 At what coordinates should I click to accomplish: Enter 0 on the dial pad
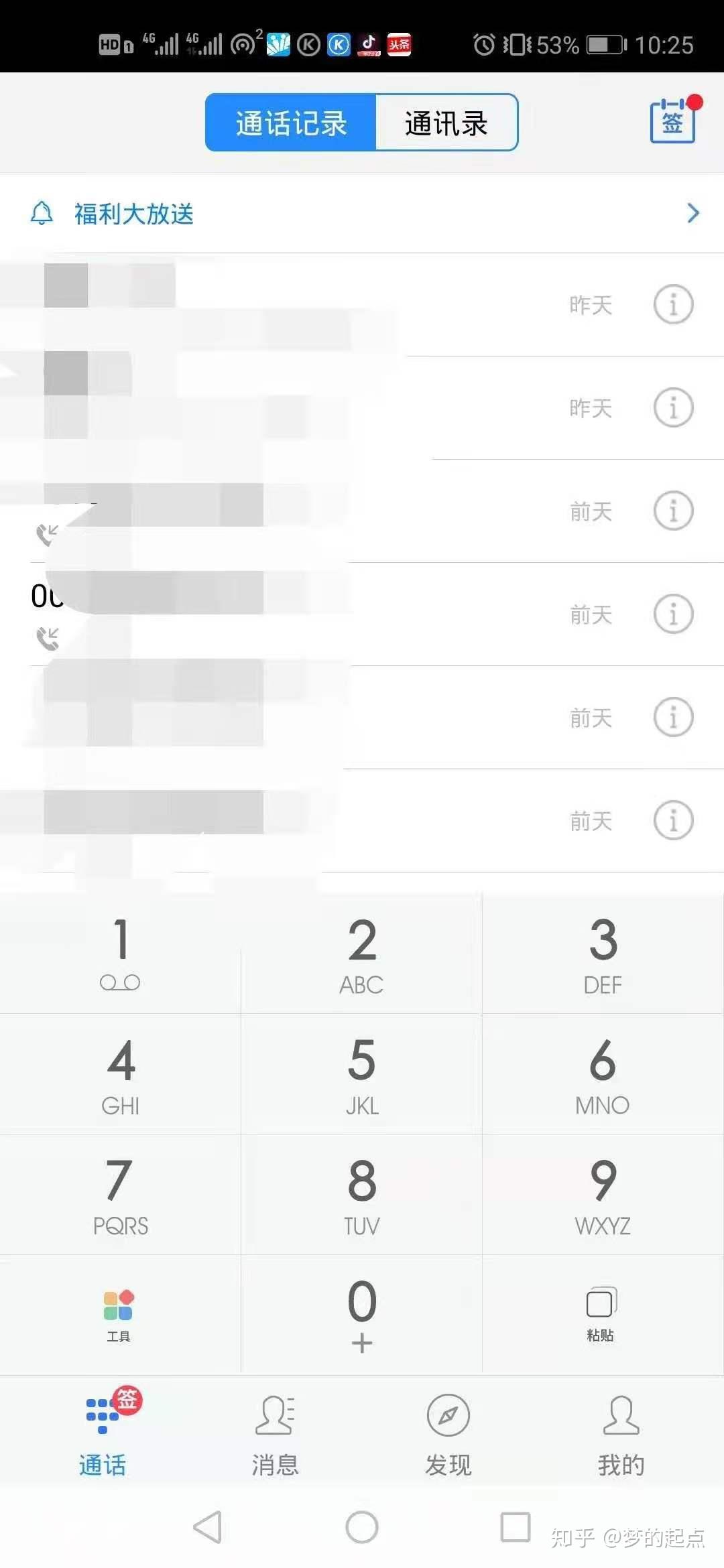(x=362, y=1315)
